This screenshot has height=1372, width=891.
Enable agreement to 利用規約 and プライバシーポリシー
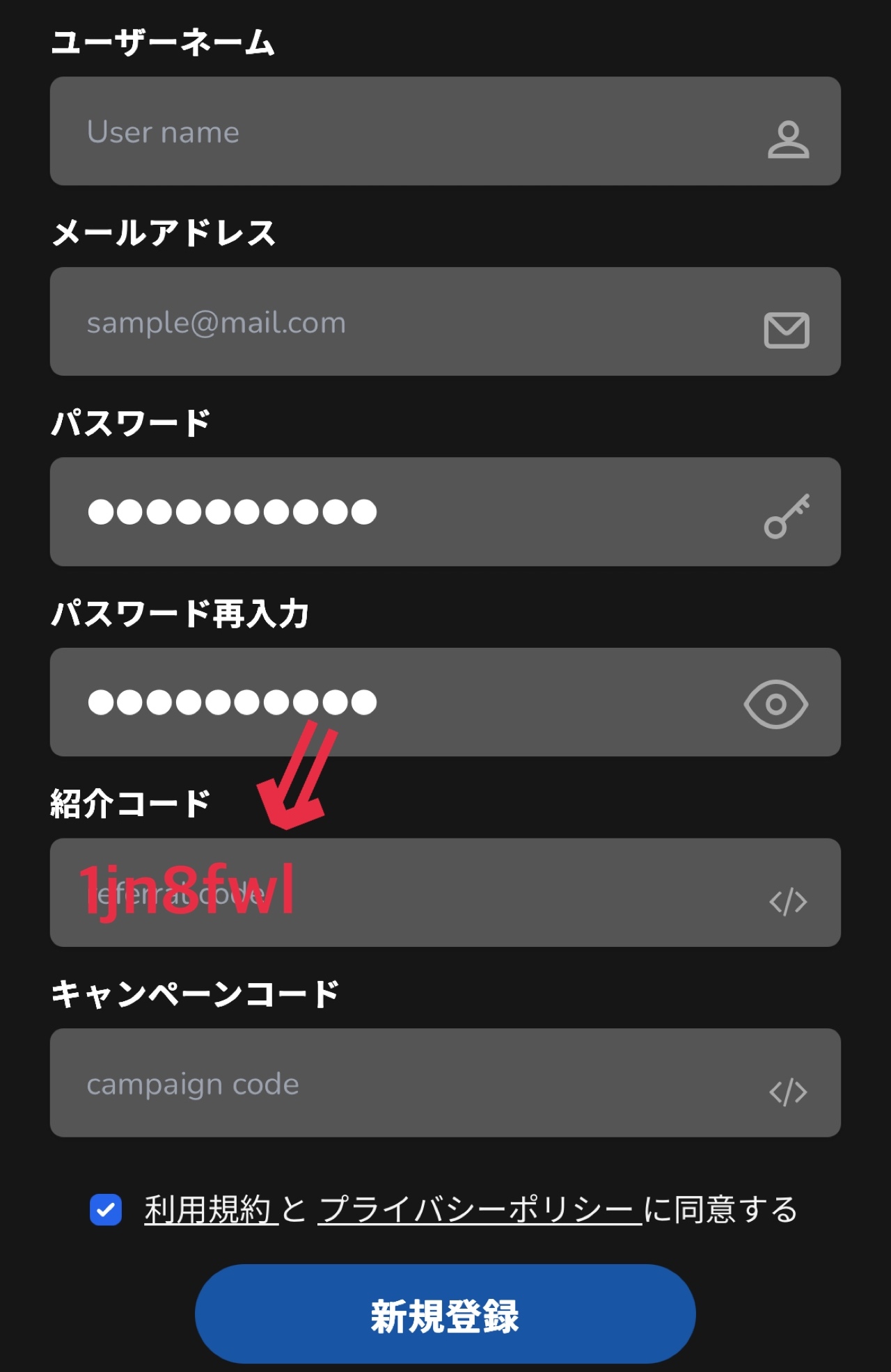(x=104, y=1209)
